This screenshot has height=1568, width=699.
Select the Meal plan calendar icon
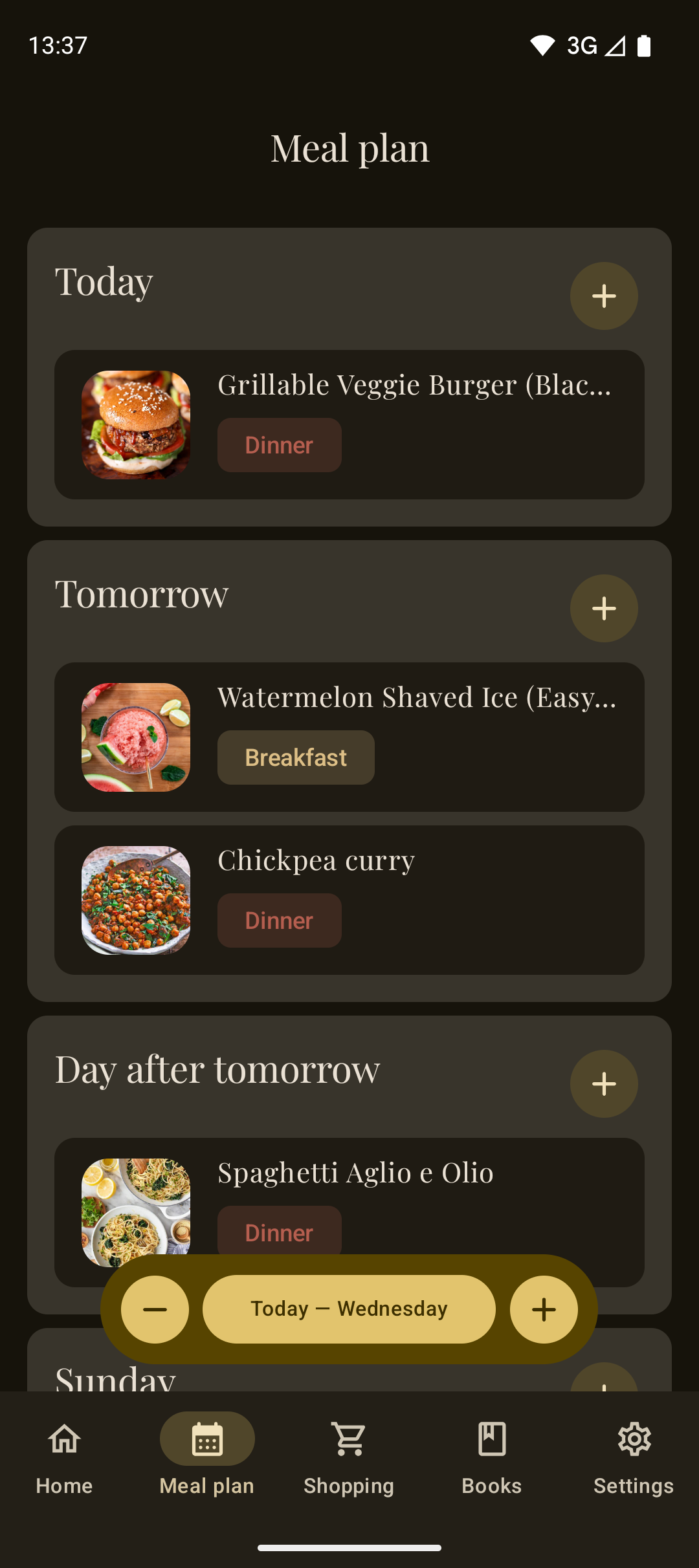pos(206,1439)
